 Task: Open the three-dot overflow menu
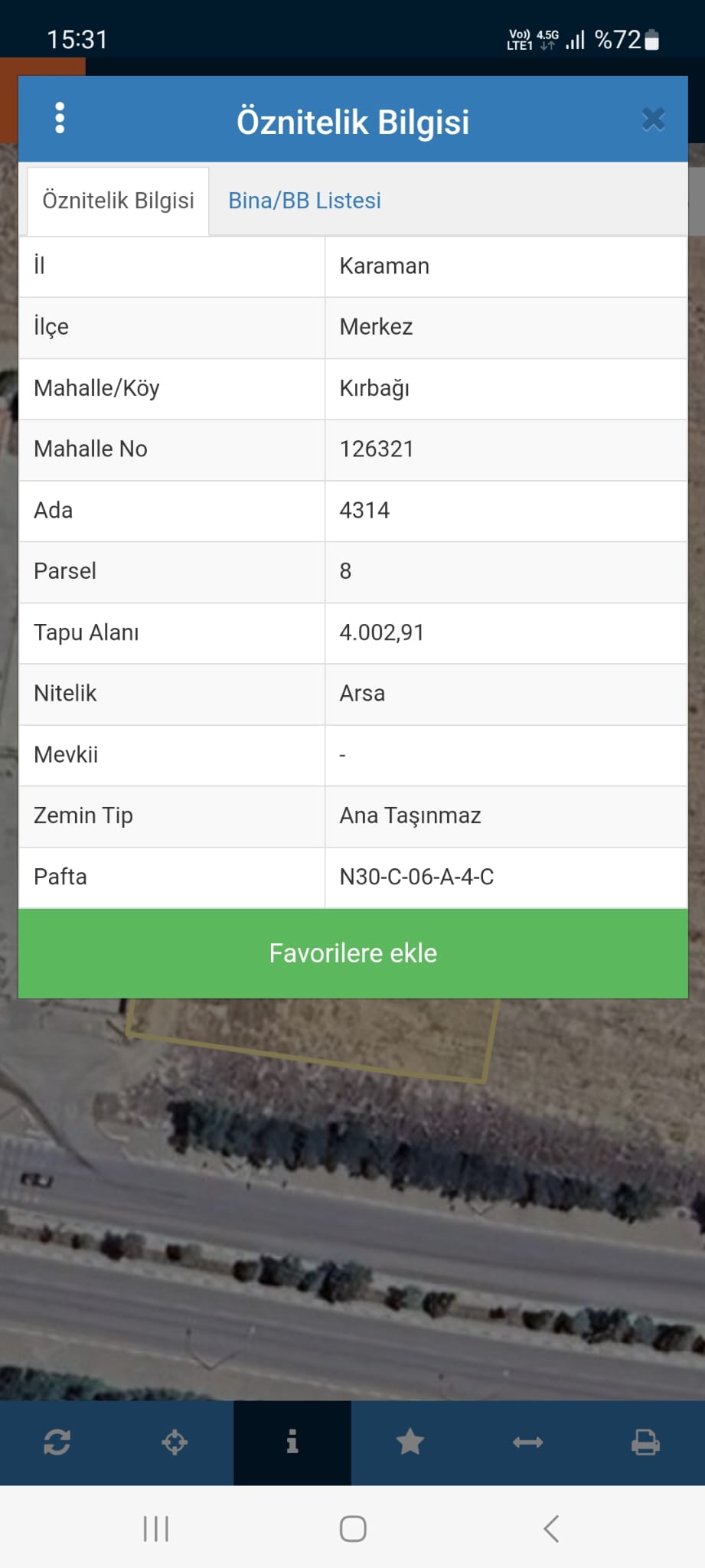60,119
